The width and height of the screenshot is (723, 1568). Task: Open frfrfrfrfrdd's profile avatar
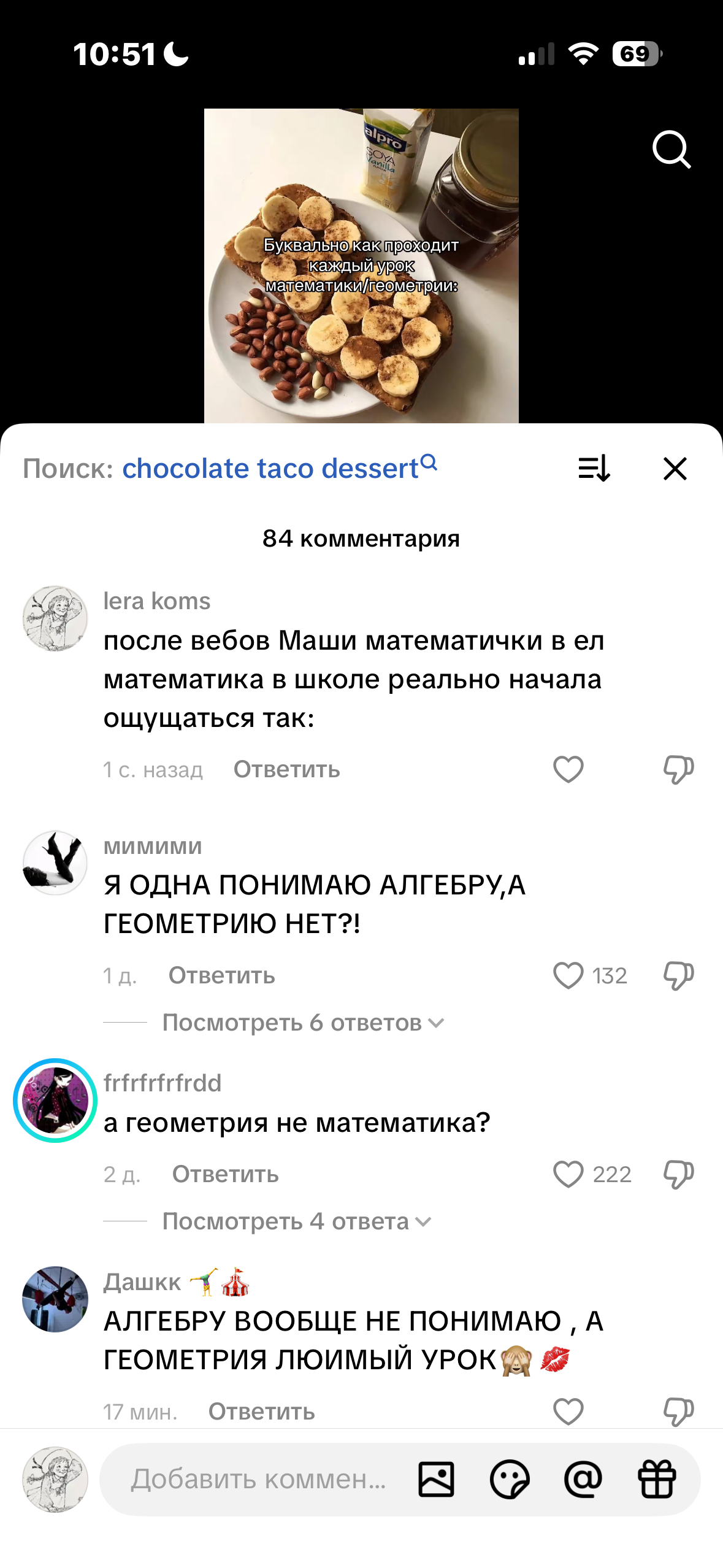pyautogui.click(x=55, y=1100)
